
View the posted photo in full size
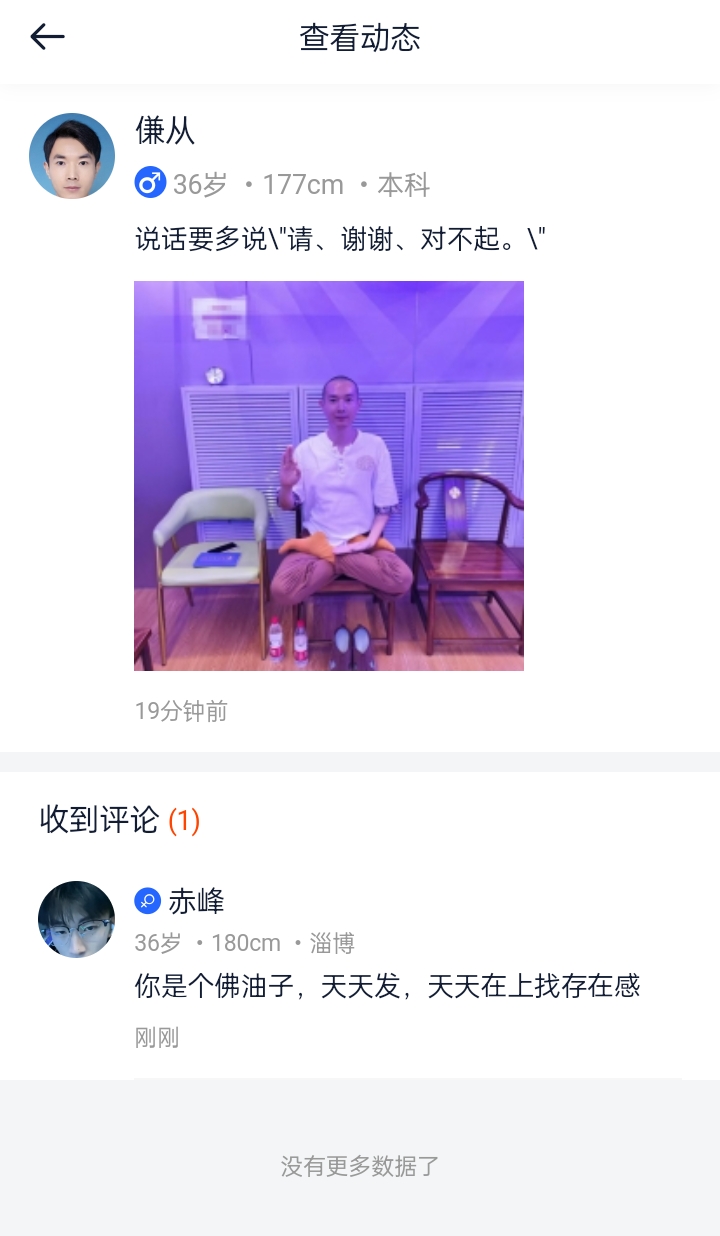click(x=329, y=476)
